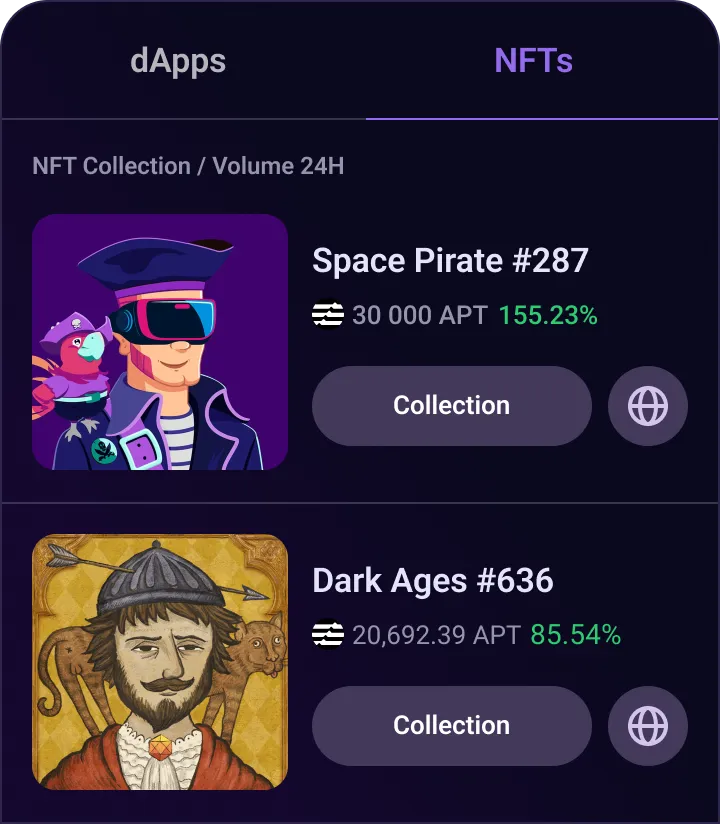Open the Dark Ages #636 artwork
This screenshot has width=720, height=824.
[160, 662]
